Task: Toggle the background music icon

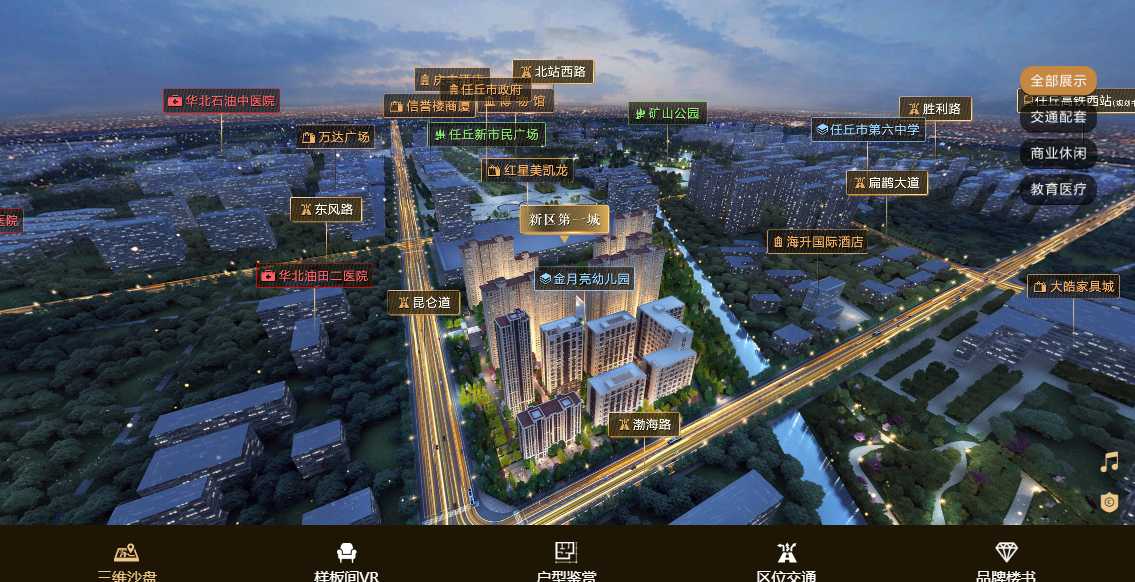Action: click(1109, 462)
